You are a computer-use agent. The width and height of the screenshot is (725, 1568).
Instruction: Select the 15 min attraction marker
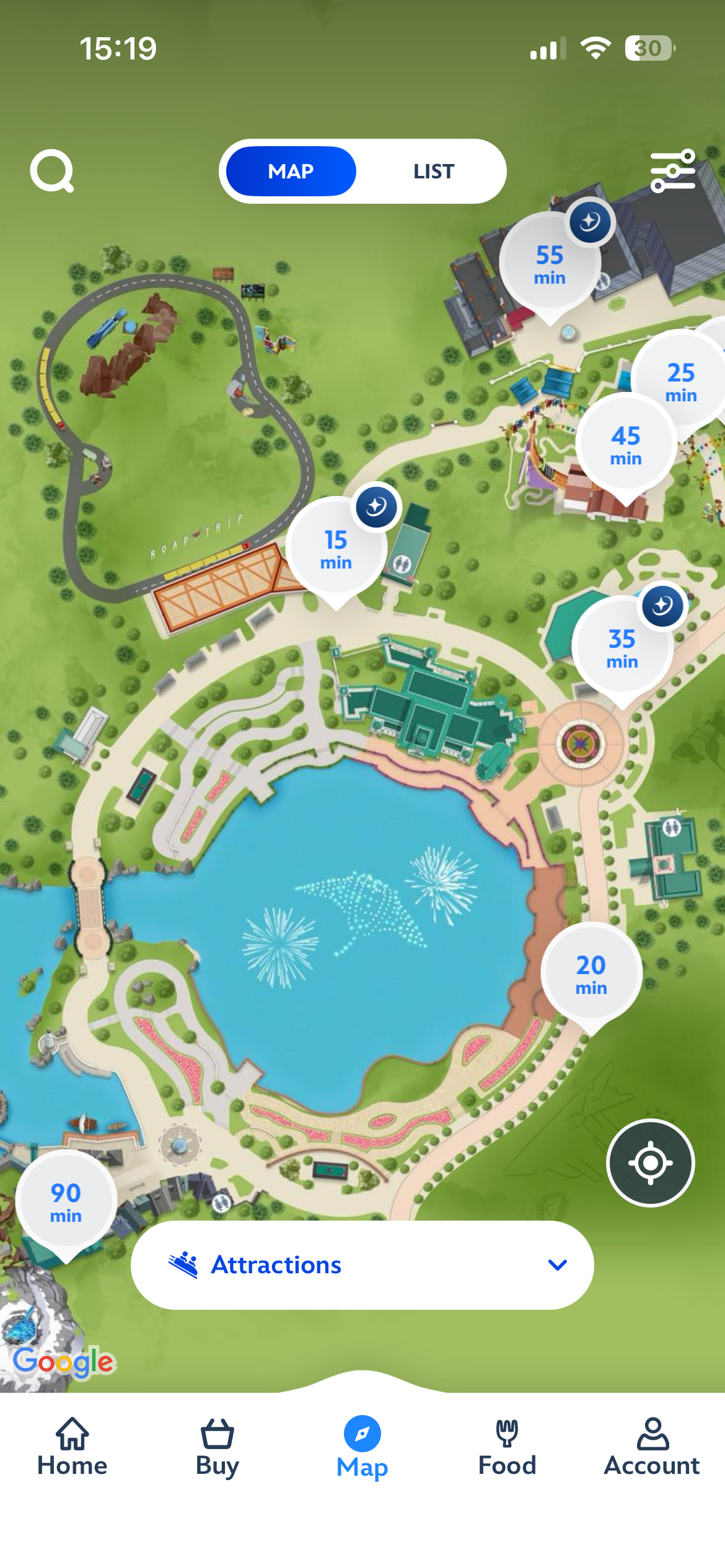(x=336, y=549)
